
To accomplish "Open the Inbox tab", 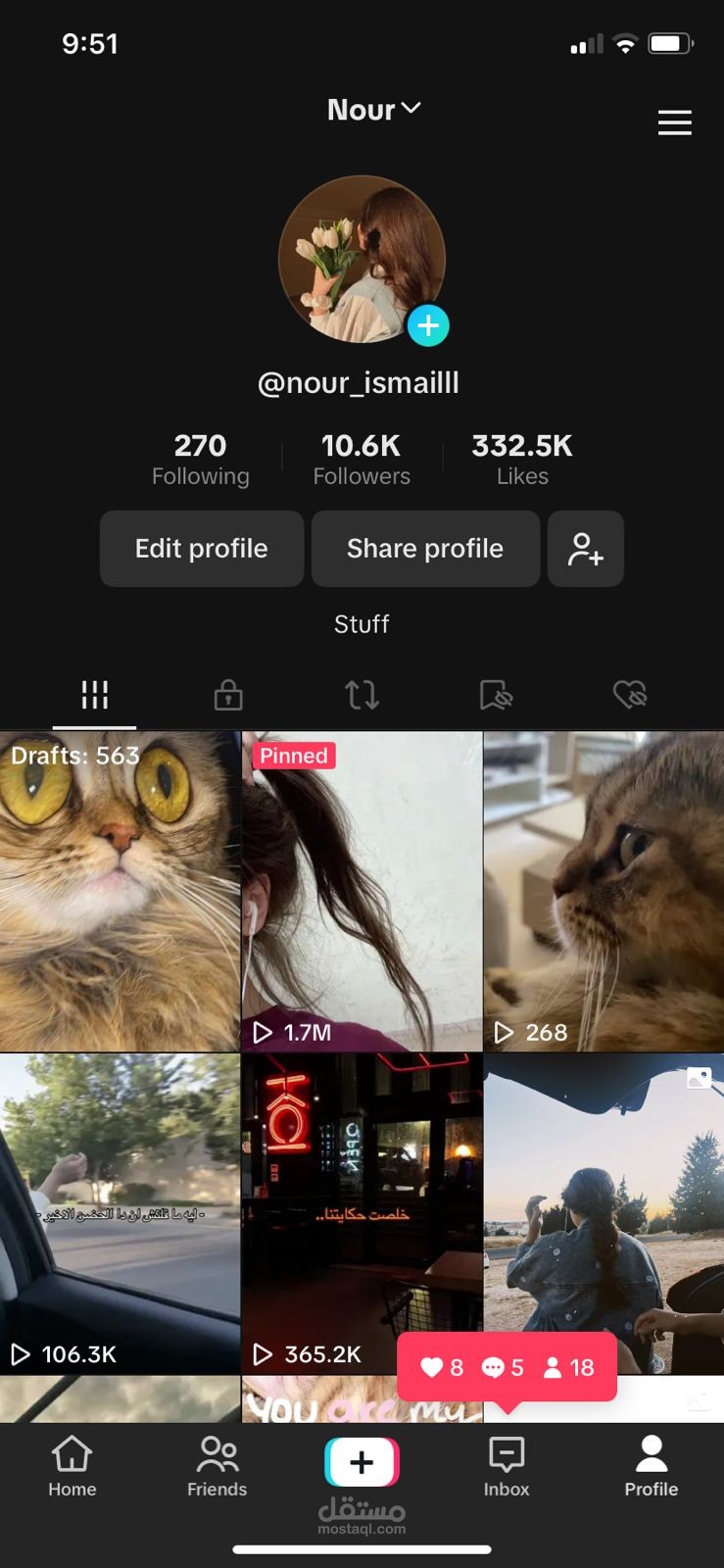I will tap(507, 1466).
